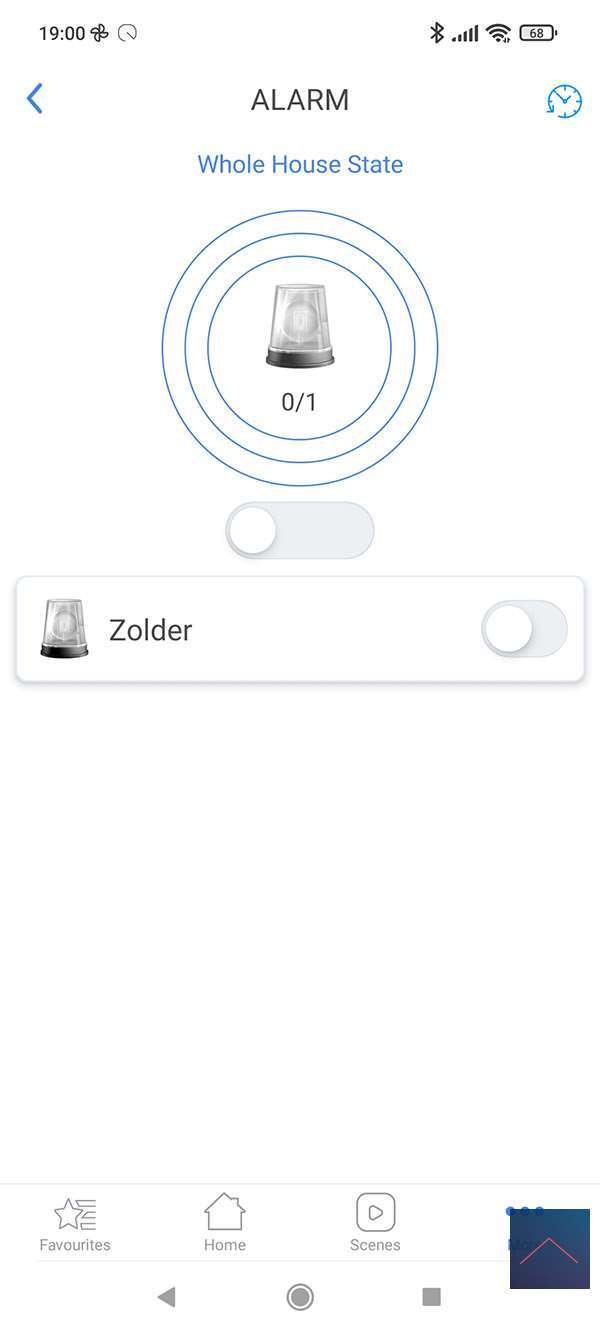
Task: Tap the system back button
Action: coord(166,1297)
